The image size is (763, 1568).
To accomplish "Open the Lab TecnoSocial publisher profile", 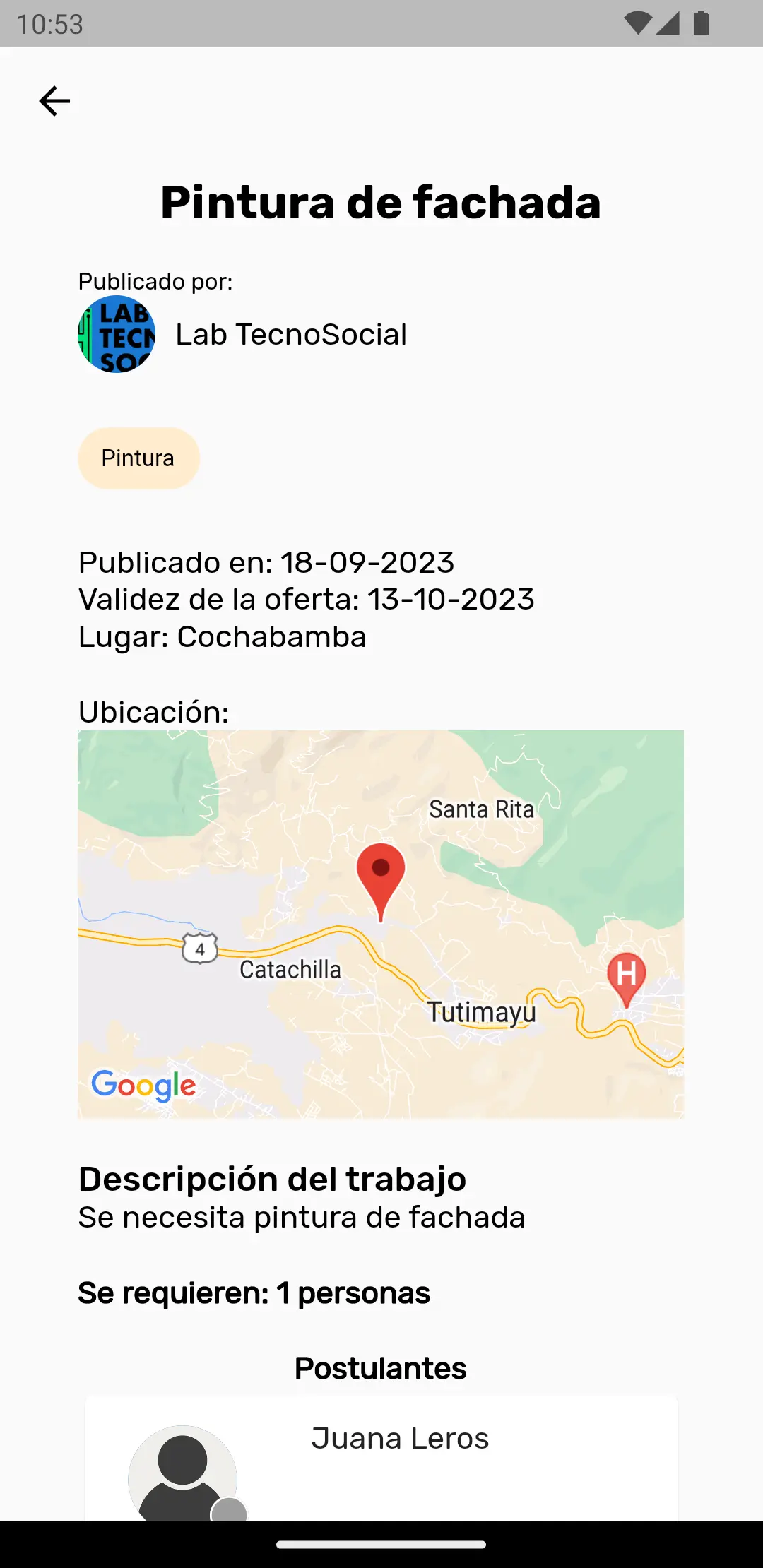I will 242,334.
